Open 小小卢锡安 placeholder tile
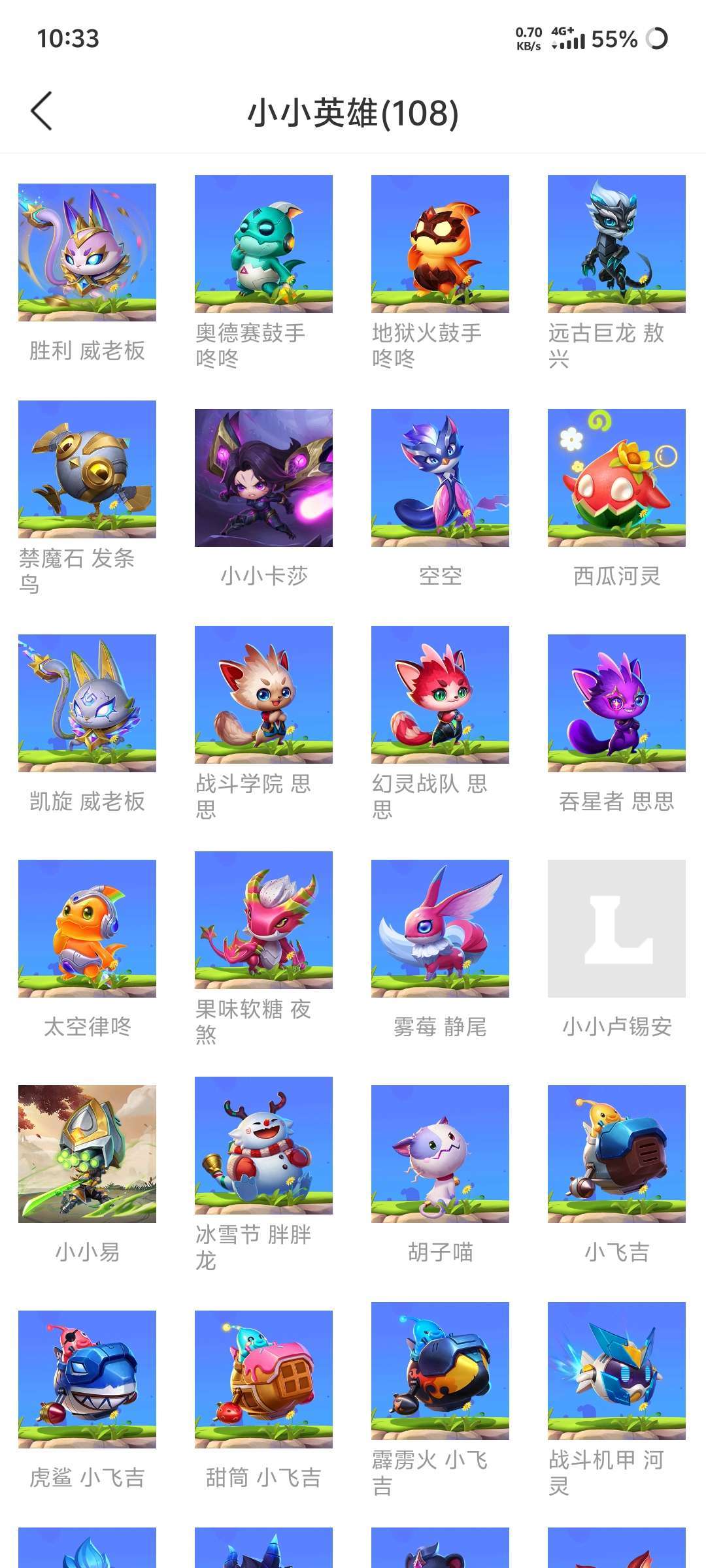 (616, 928)
